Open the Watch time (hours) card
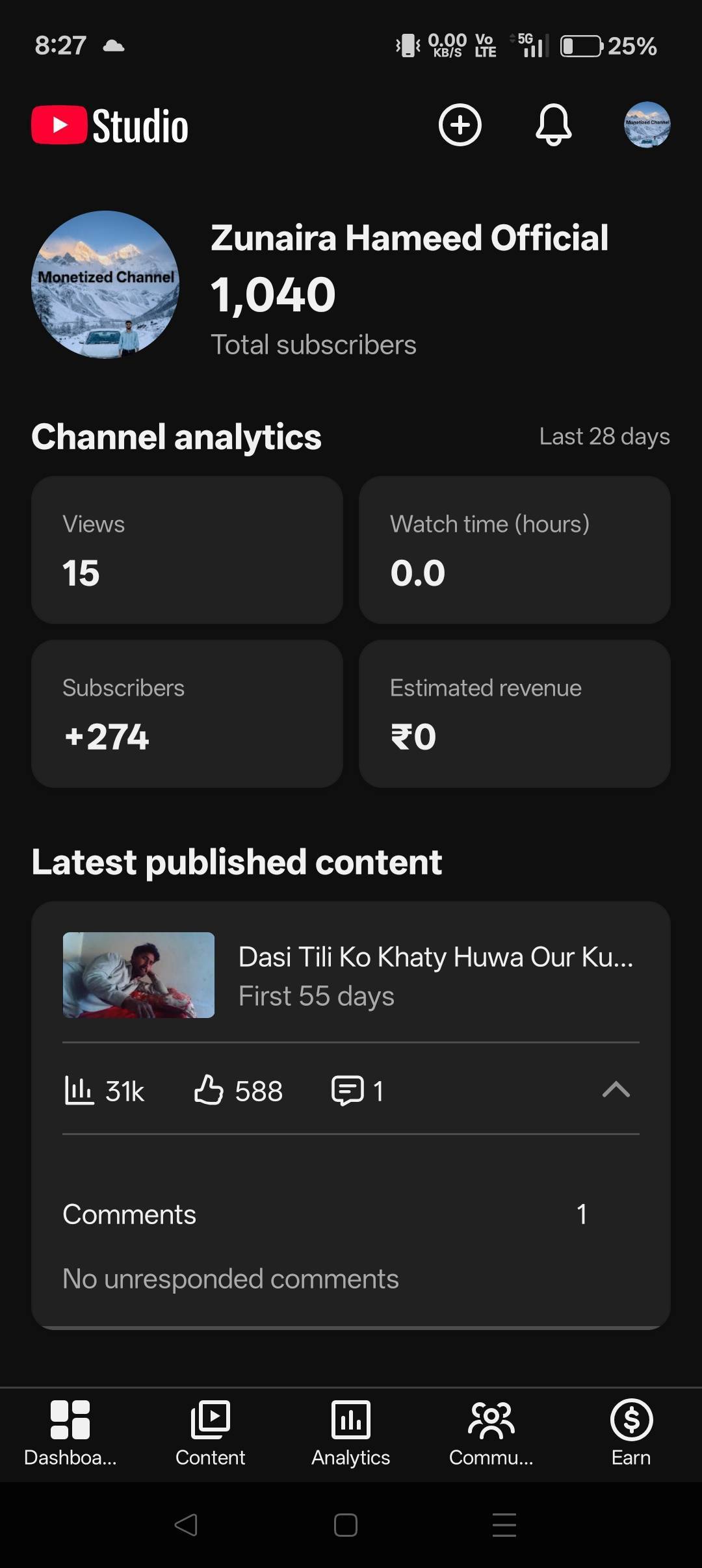 [x=514, y=550]
